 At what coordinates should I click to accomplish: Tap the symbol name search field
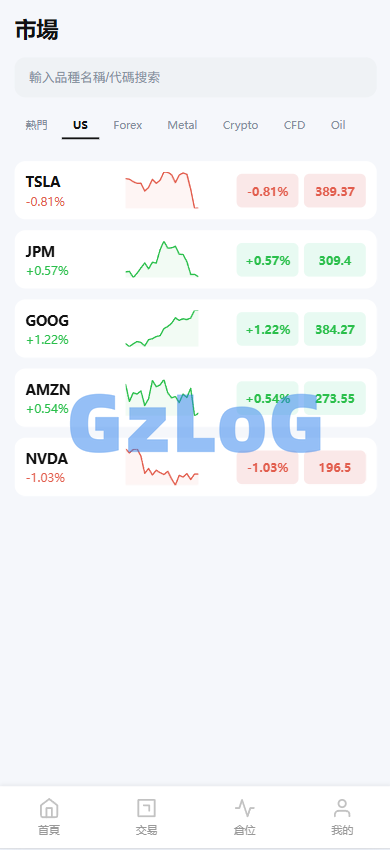click(195, 78)
